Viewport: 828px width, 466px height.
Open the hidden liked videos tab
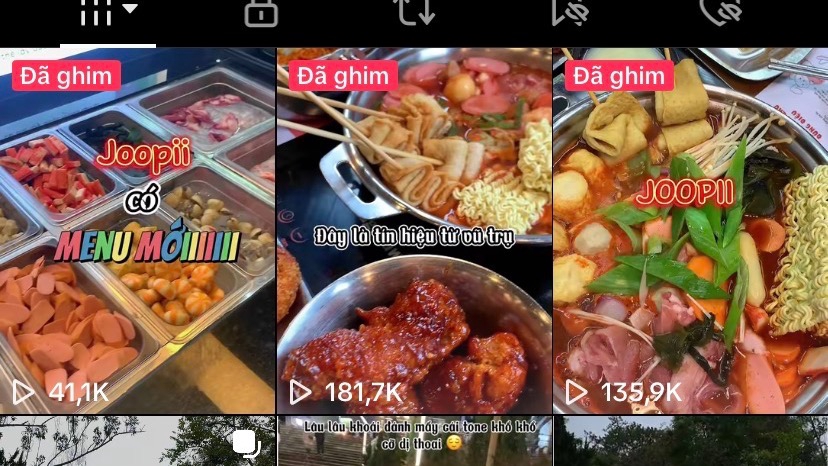coord(720,12)
